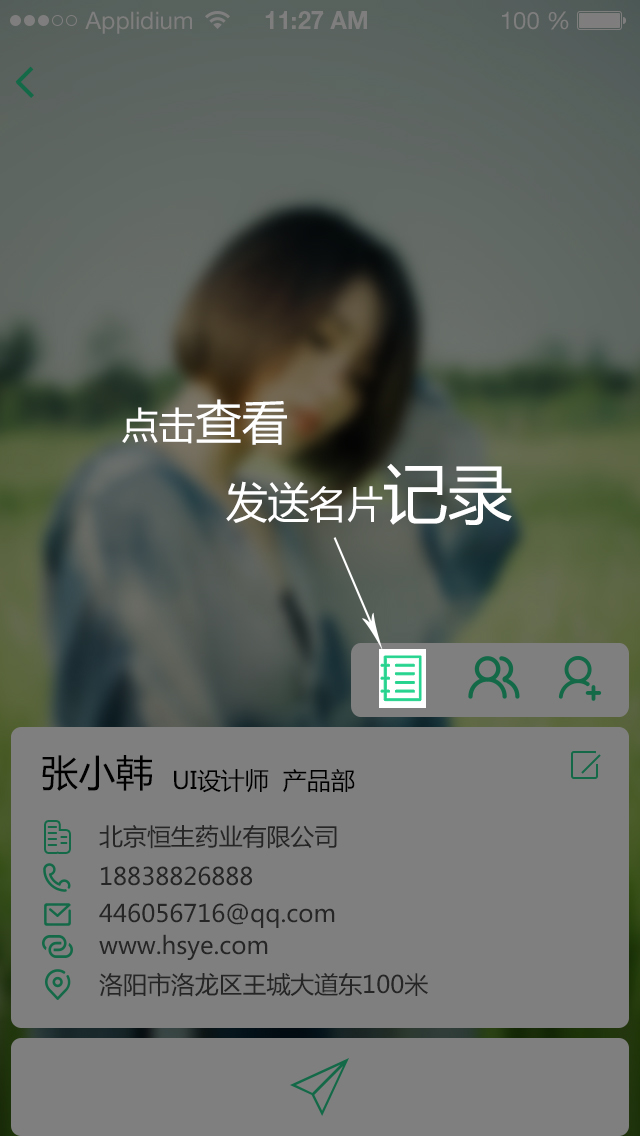Go back using the top-left arrow

pyautogui.click(x=26, y=82)
